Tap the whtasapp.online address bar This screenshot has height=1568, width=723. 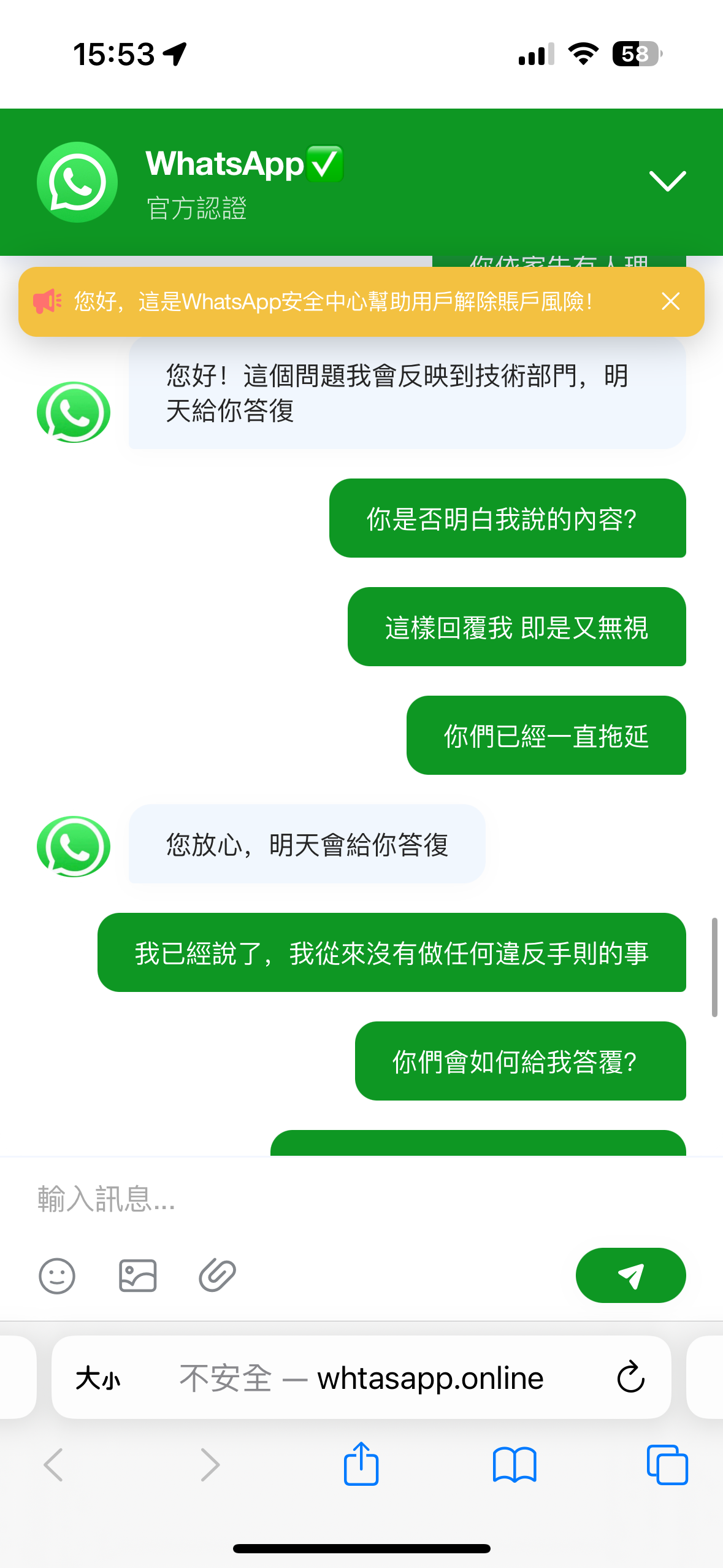[361, 1377]
